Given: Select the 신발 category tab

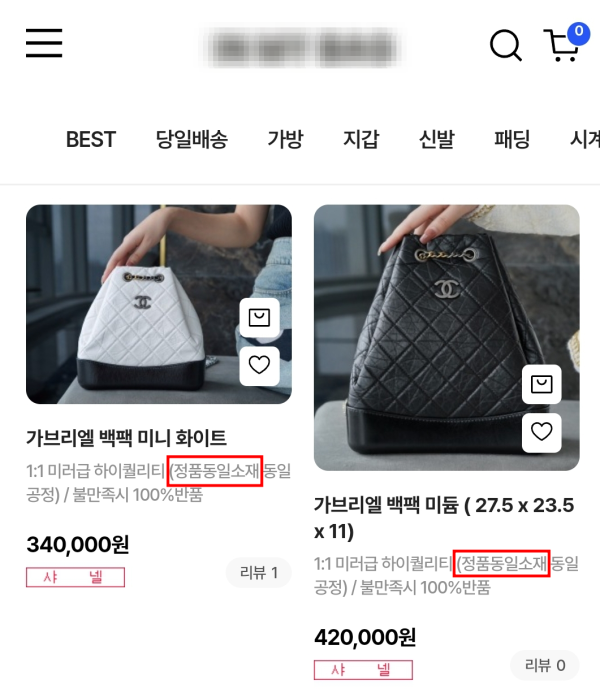Looking at the screenshot, I should coord(437,140).
